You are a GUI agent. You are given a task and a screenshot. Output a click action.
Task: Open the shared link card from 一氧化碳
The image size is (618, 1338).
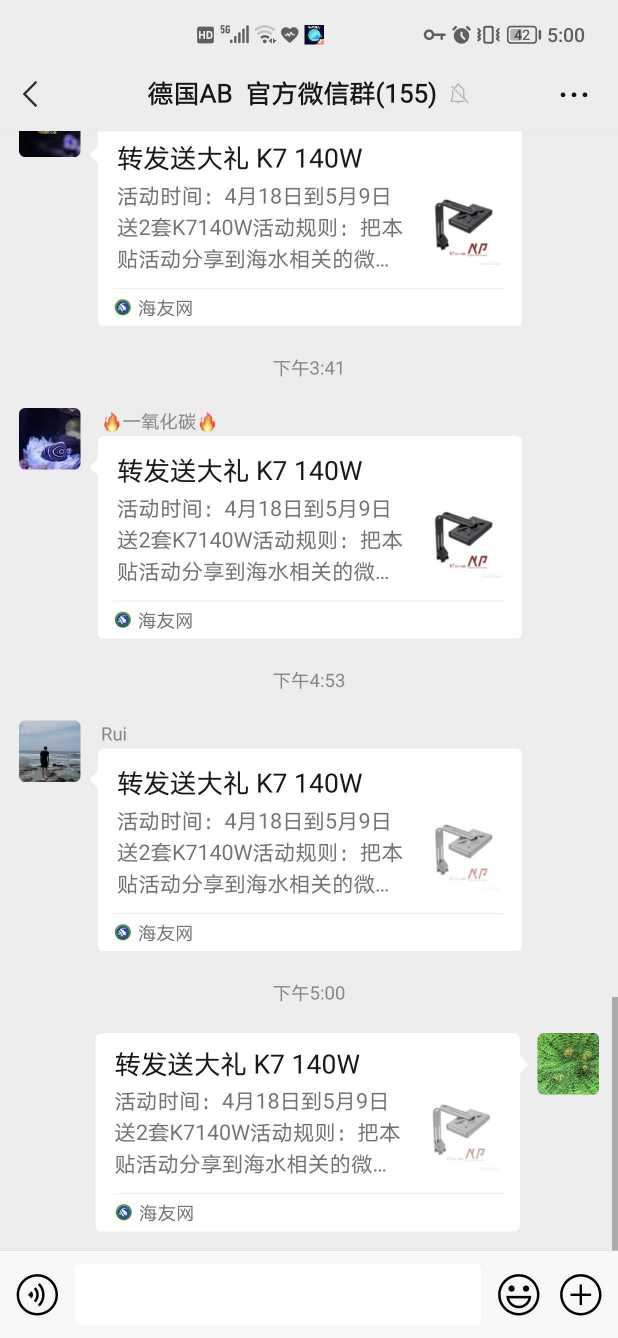pyautogui.click(x=309, y=537)
